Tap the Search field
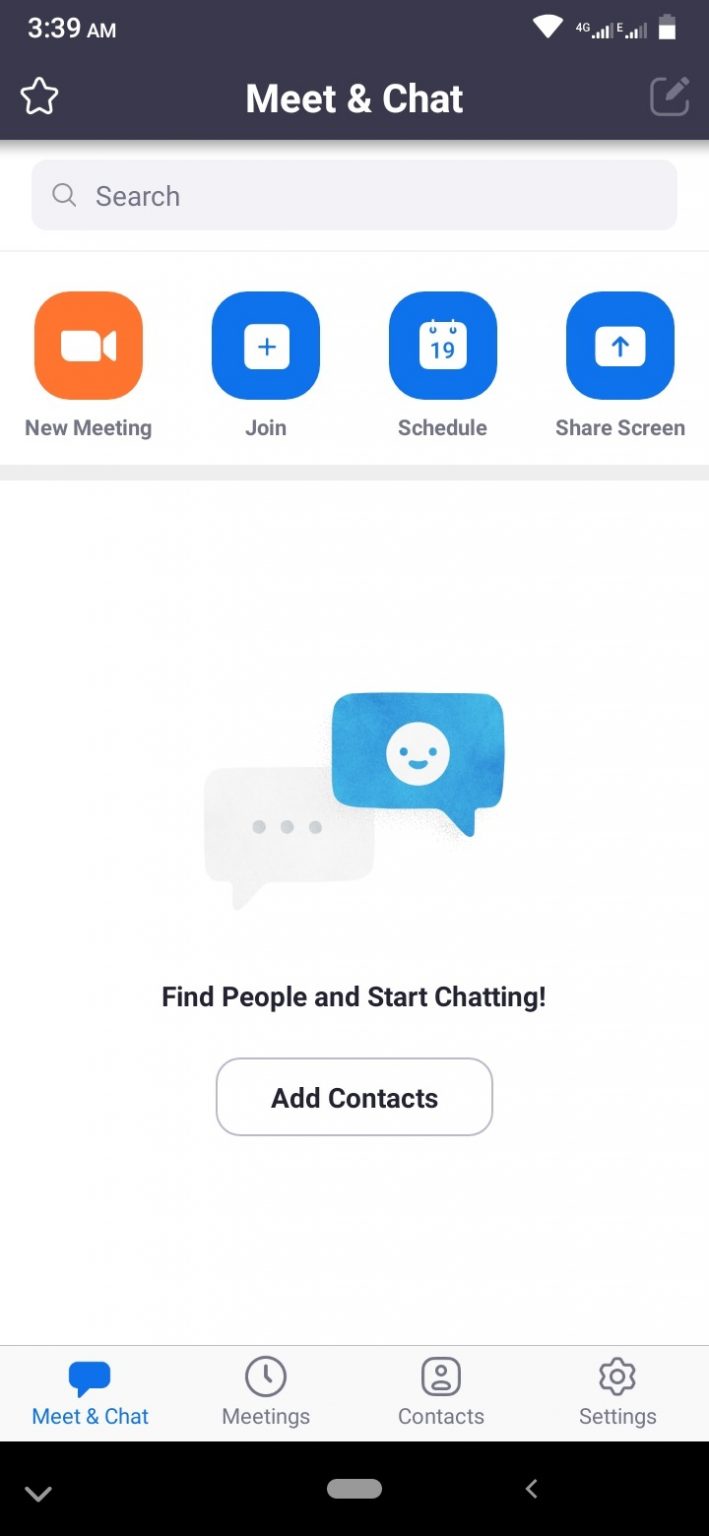This screenshot has width=709, height=1536. pyautogui.click(x=354, y=196)
